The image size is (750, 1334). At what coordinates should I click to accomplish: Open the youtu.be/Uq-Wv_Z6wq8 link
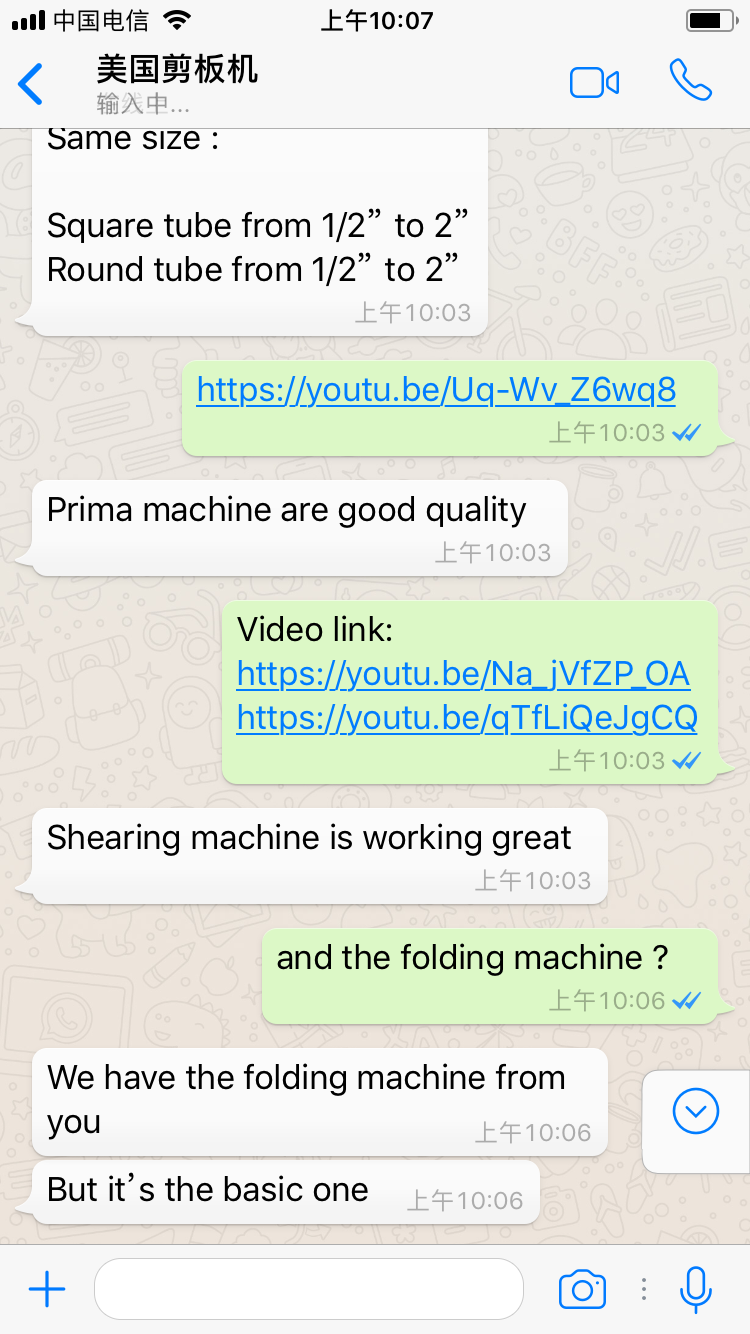pyautogui.click(x=436, y=390)
